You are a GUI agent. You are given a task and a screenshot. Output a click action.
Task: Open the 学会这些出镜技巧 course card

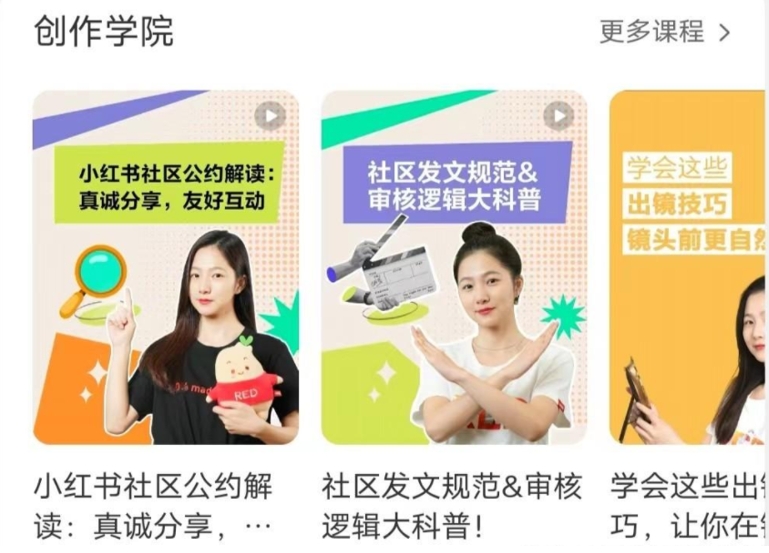tap(689, 268)
